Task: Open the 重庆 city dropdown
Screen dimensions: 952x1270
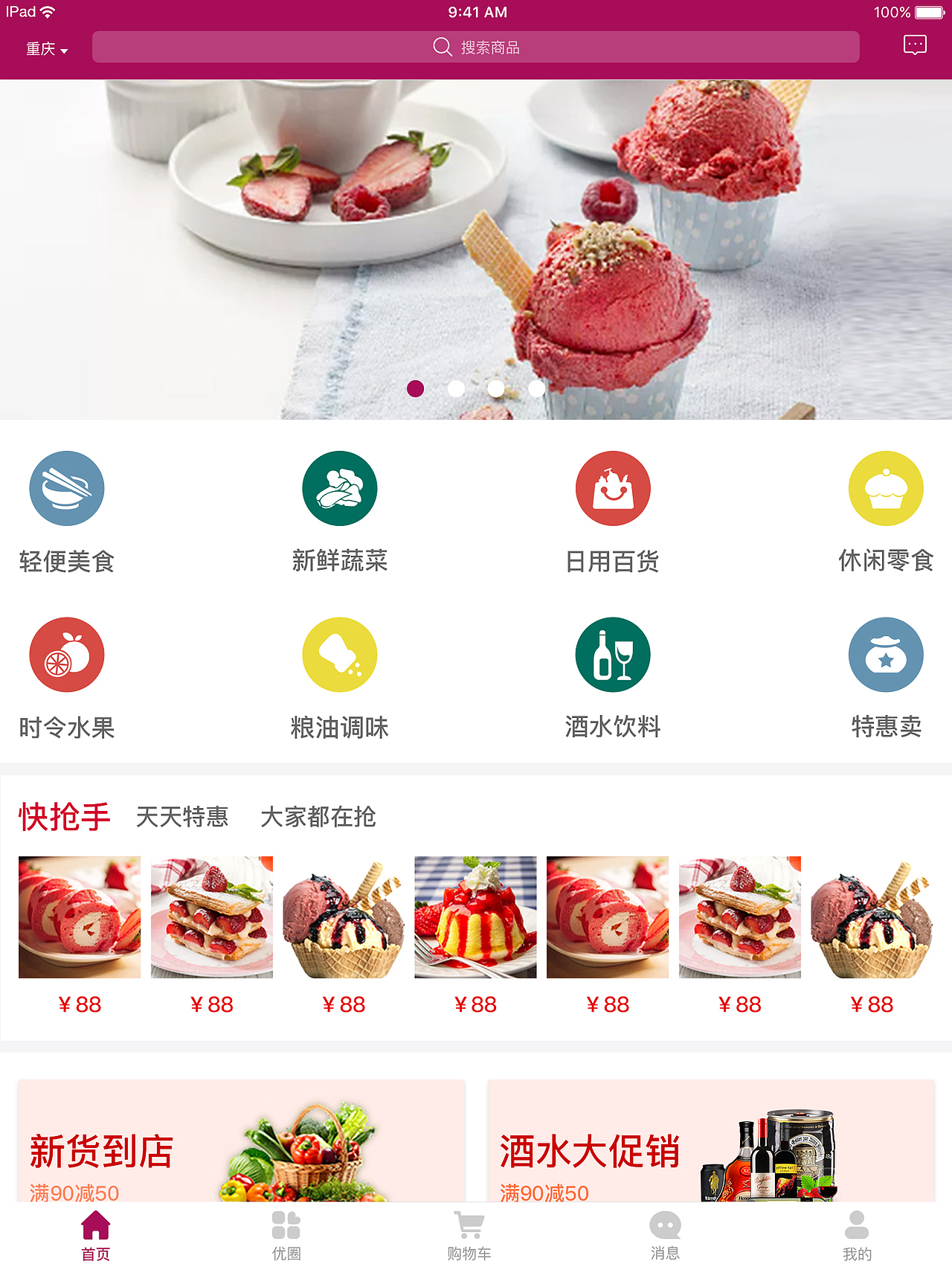Action: point(47,49)
